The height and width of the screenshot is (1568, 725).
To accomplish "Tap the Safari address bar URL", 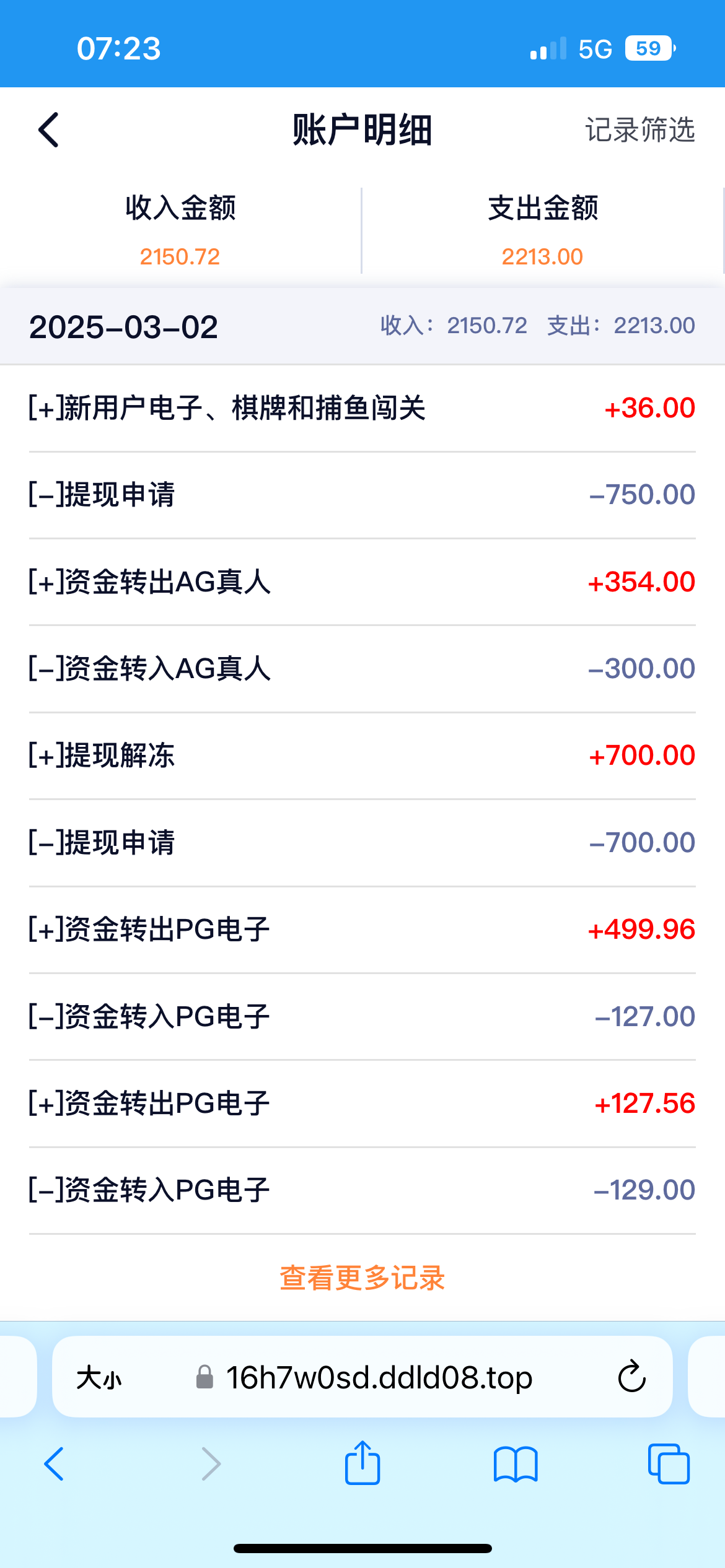I will pyautogui.click(x=379, y=1378).
